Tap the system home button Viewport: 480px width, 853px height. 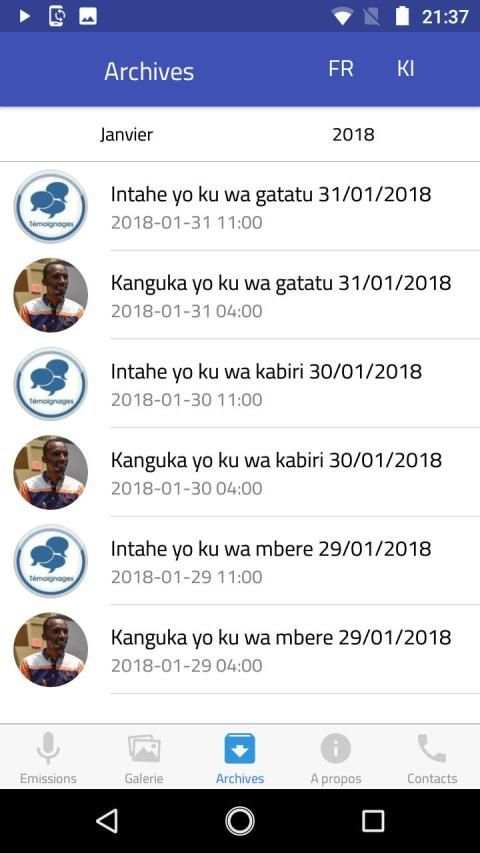click(240, 820)
